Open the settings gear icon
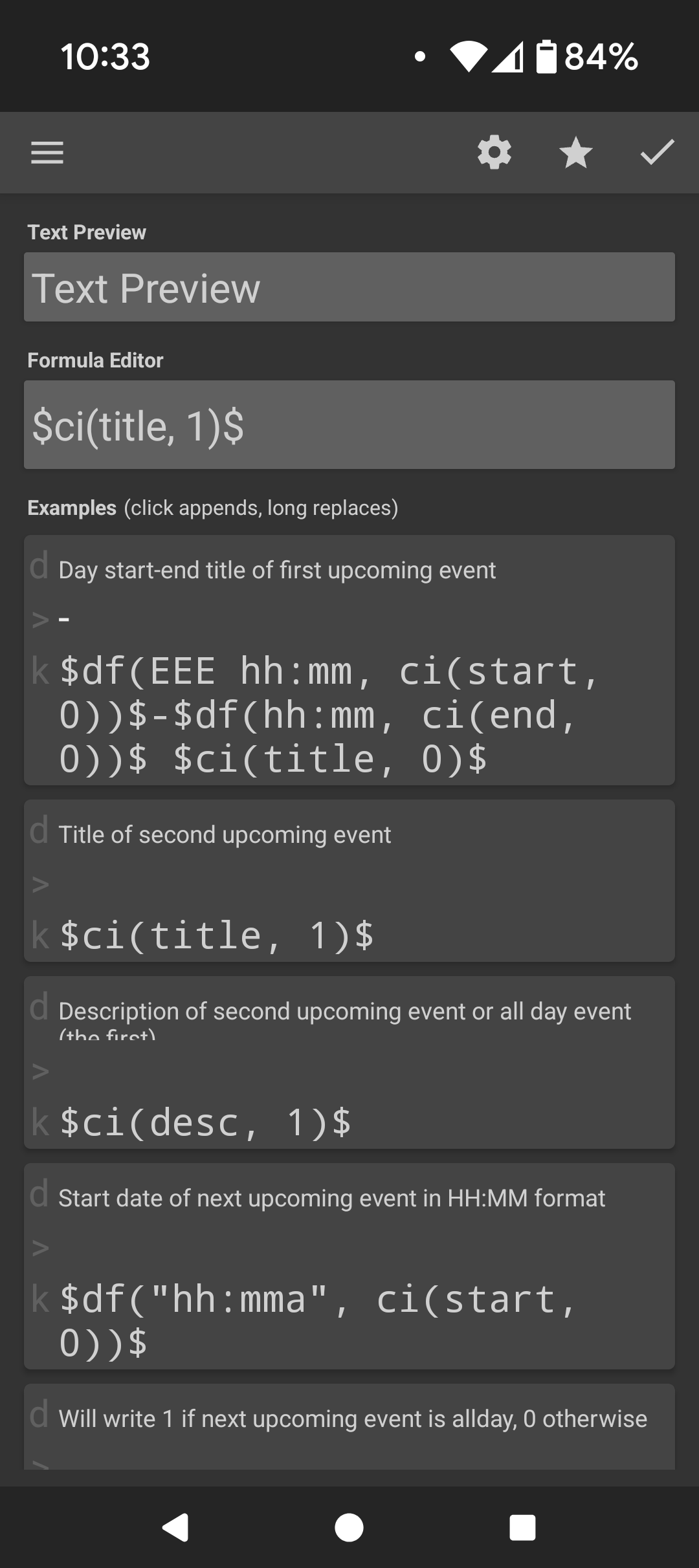Screen dimensions: 699x1568 click(494, 153)
